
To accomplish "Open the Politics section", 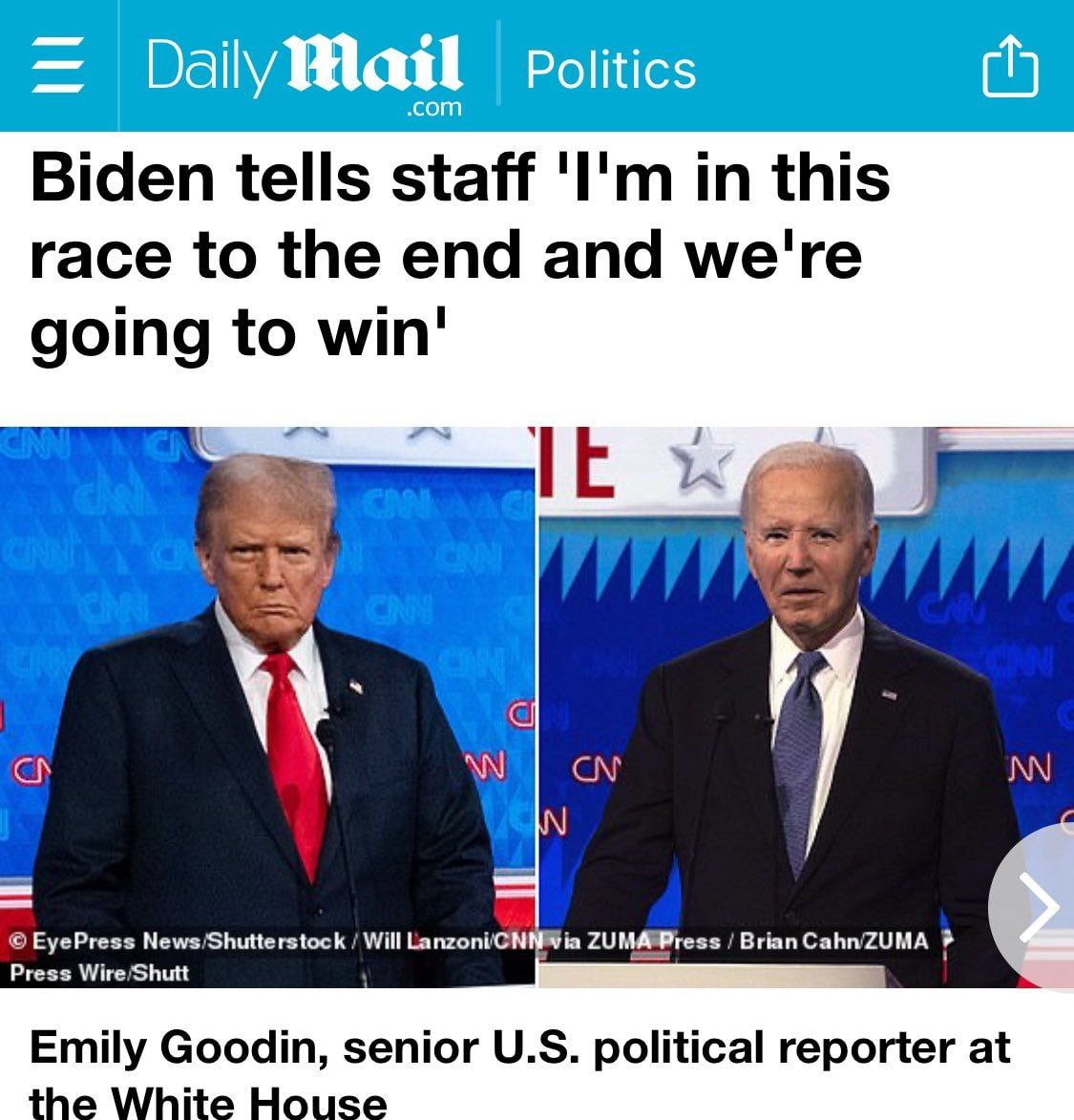I will coord(611,69).
